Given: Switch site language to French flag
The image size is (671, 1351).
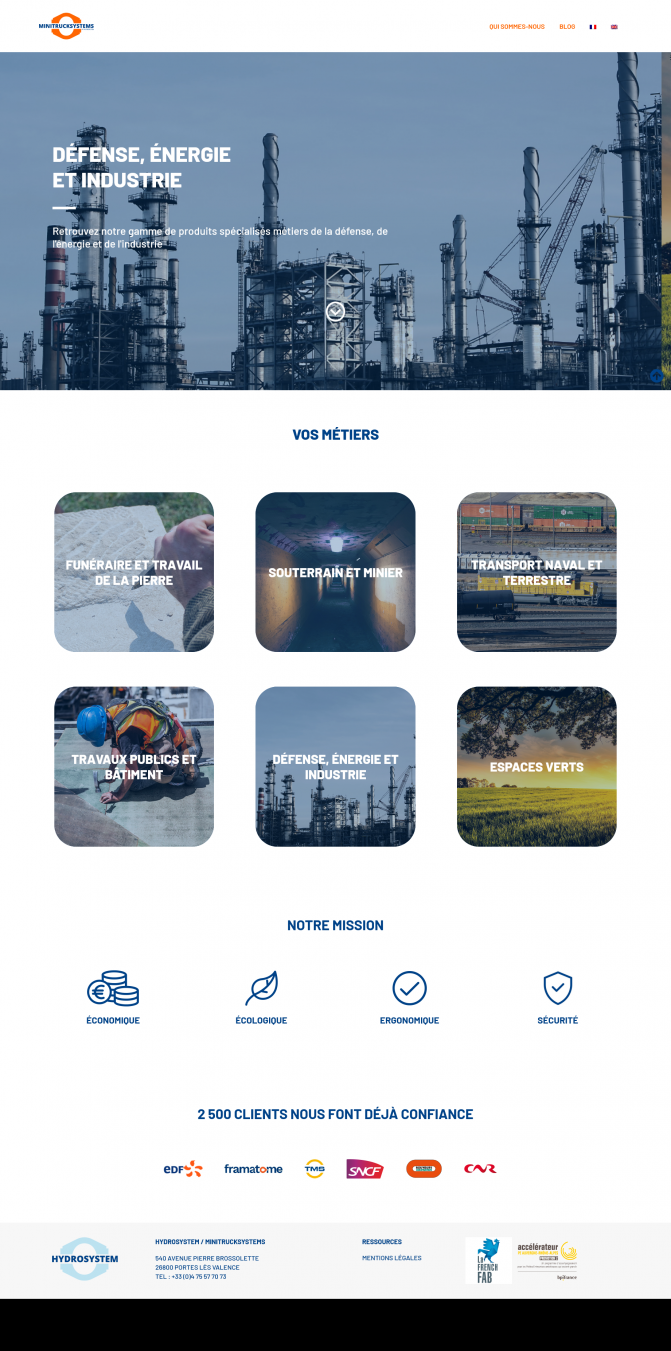Looking at the screenshot, I should pyautogui.click(x=593, y=27).
